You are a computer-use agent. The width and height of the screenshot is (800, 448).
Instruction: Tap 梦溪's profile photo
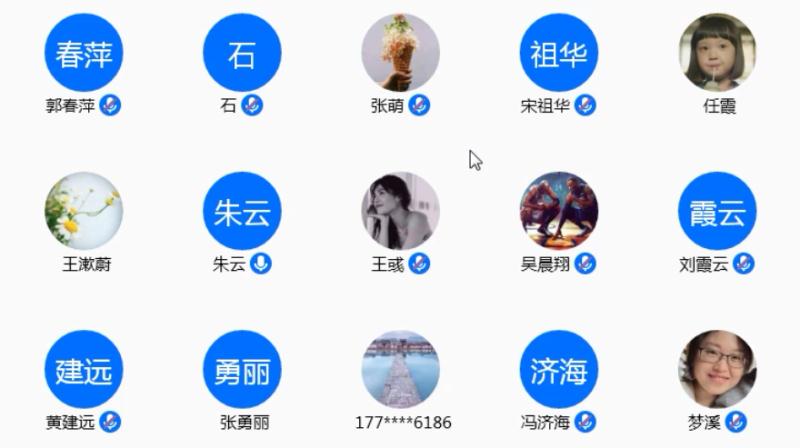pyautogui.click(x=717, y=370)
